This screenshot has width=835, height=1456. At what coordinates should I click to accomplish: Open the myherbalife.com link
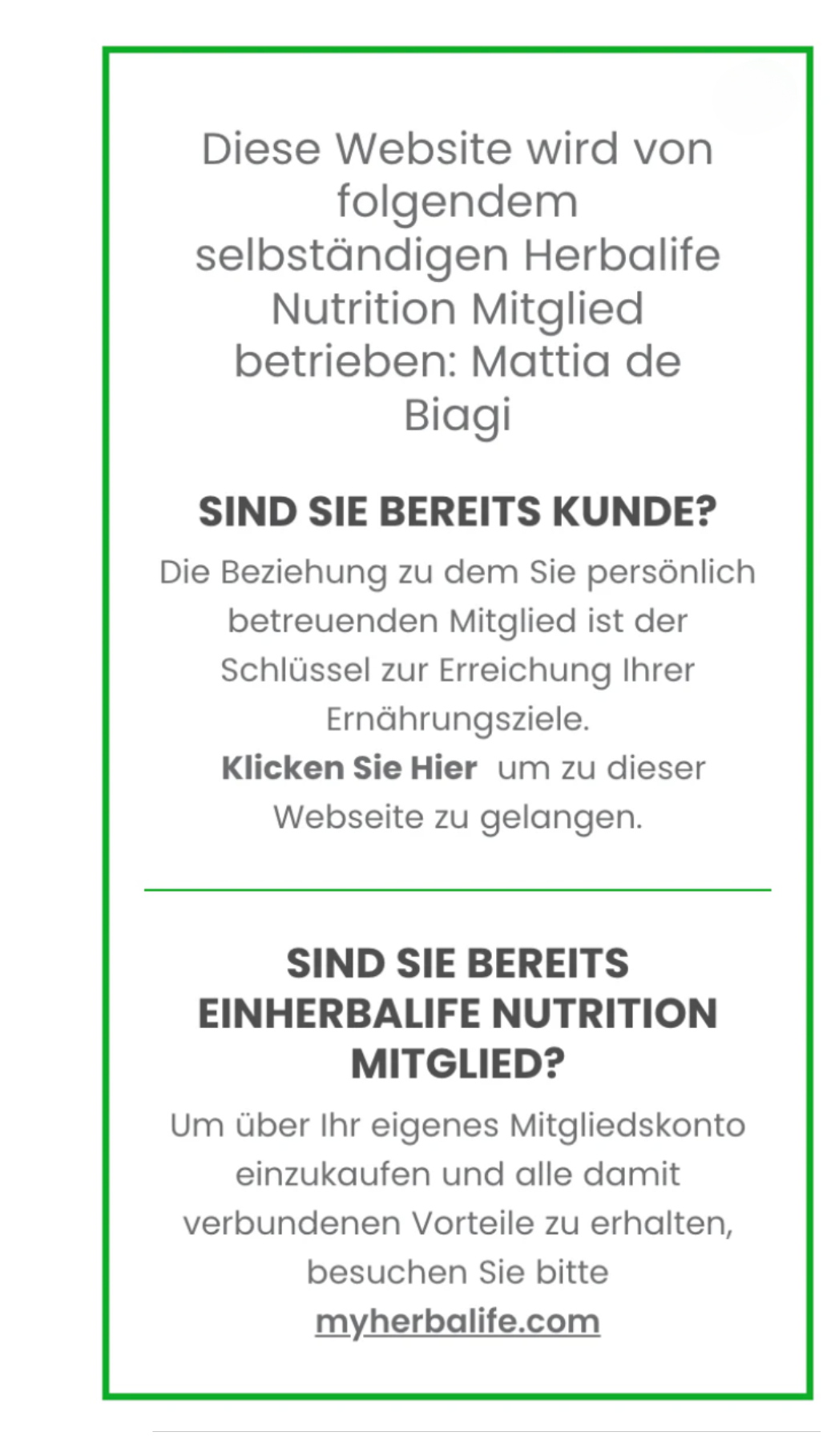tap(458, 1322)
